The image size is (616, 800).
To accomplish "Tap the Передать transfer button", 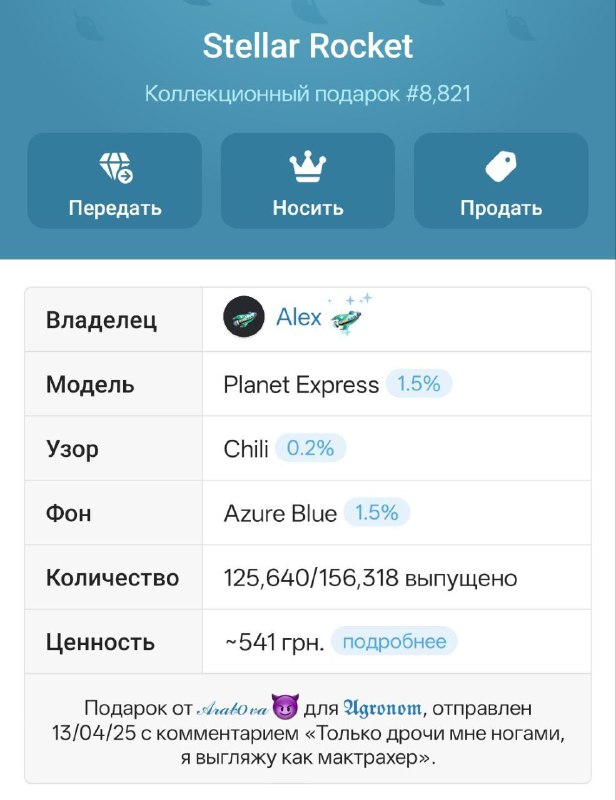I will [114, 181].
